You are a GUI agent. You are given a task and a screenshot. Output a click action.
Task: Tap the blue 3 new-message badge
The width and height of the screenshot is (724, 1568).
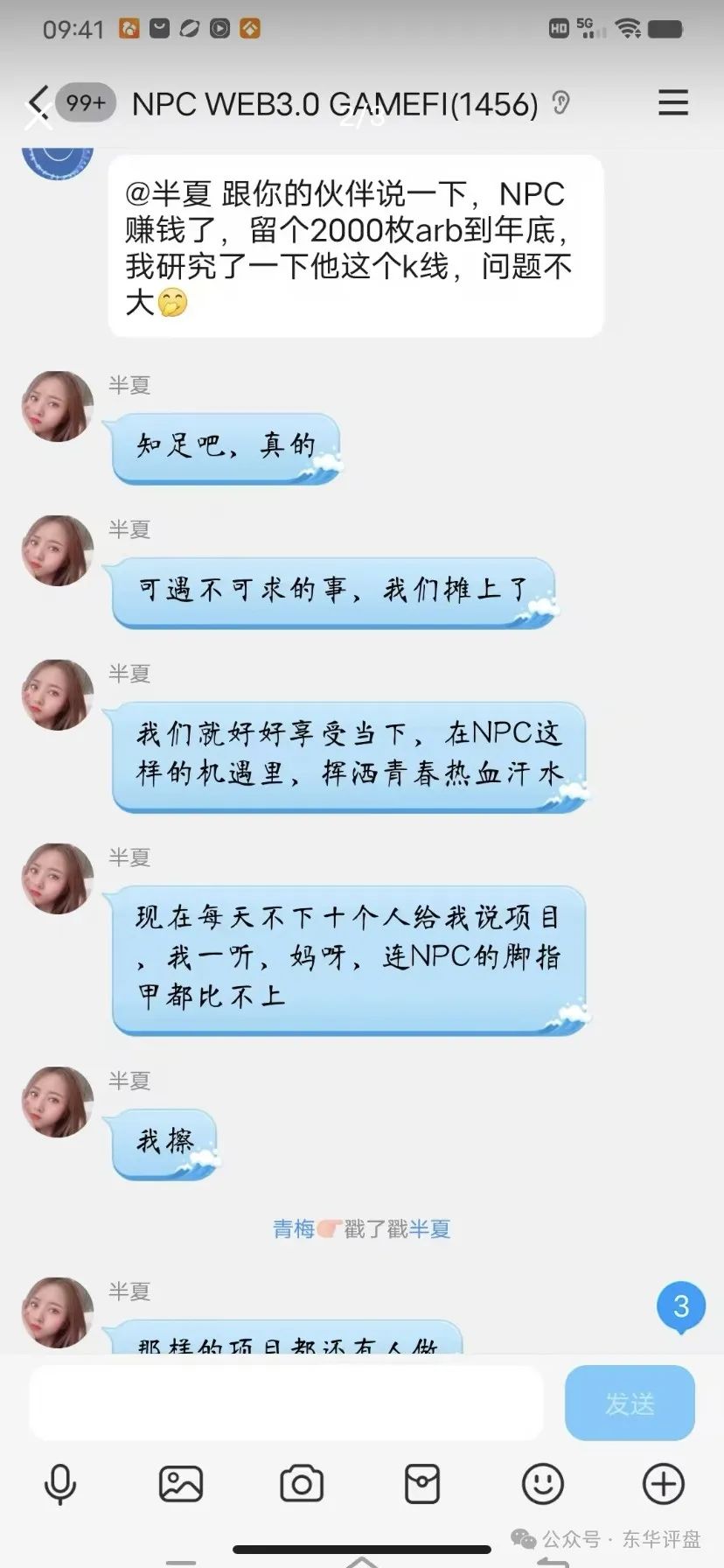(680, 1305)
